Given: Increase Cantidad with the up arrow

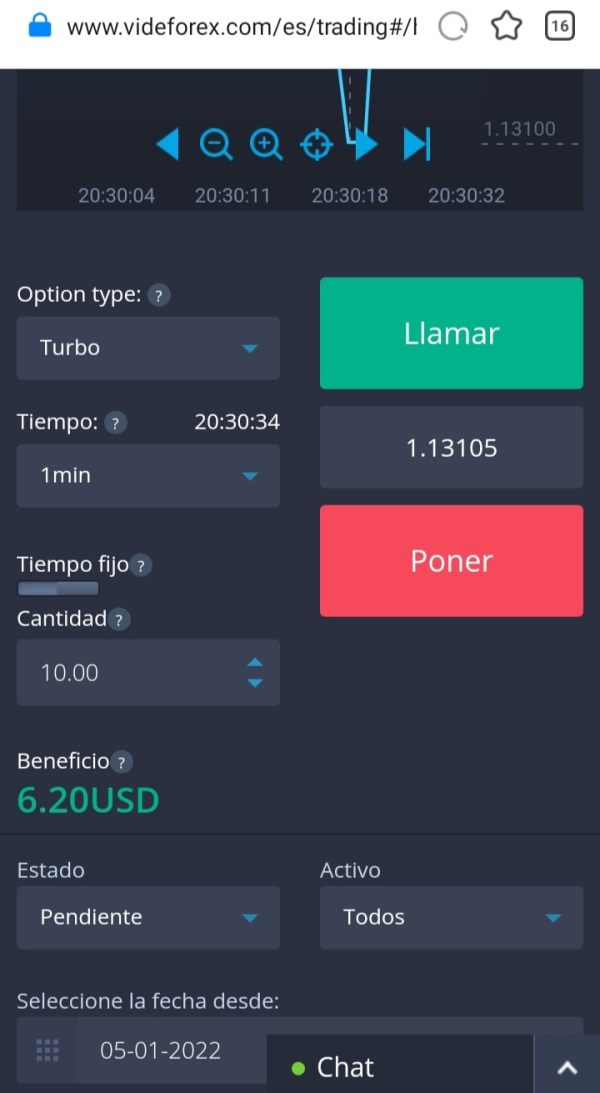Looking at the screenshot, I should click(256, 662).
